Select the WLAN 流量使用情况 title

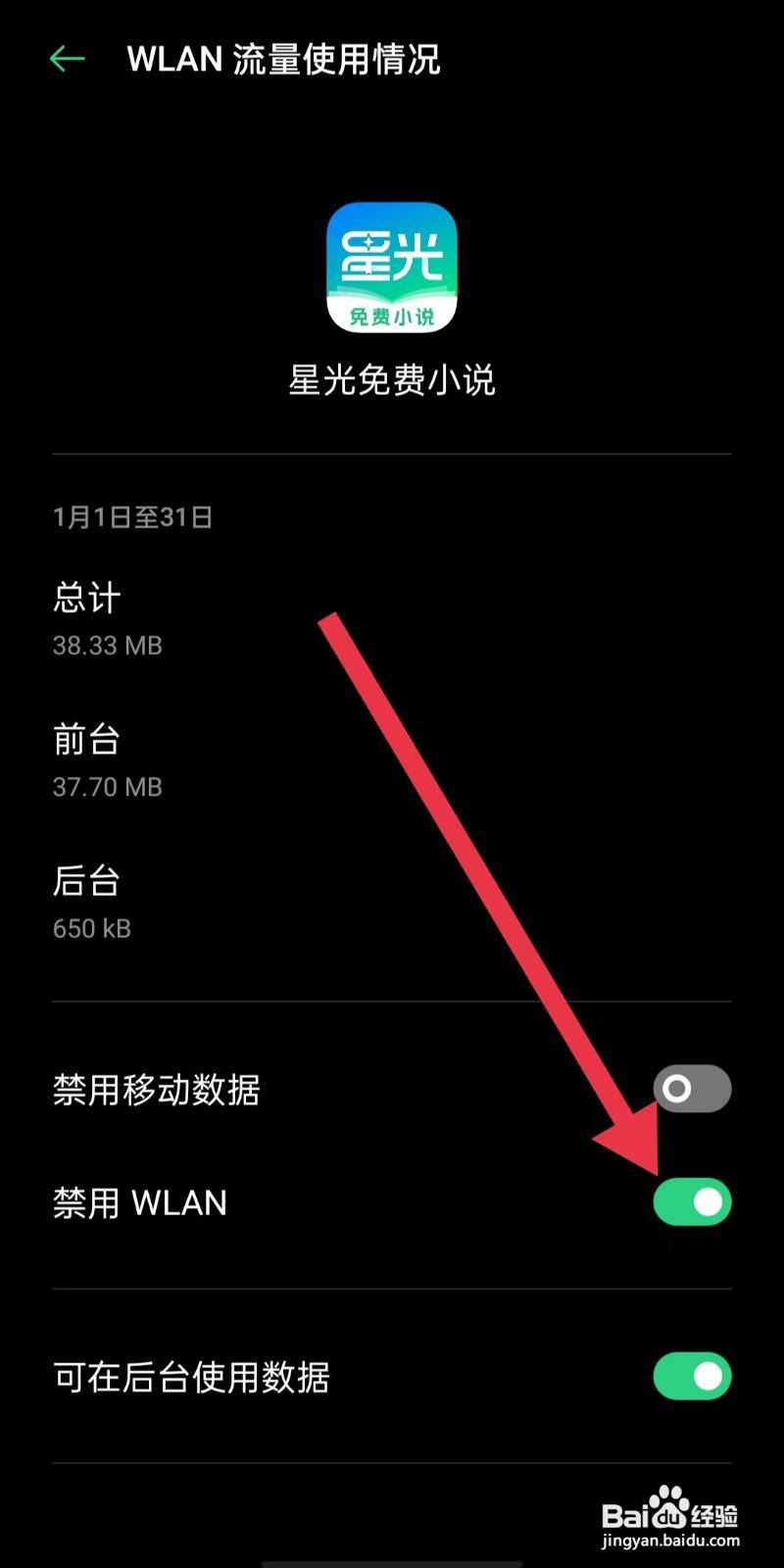tap(284, 59)
